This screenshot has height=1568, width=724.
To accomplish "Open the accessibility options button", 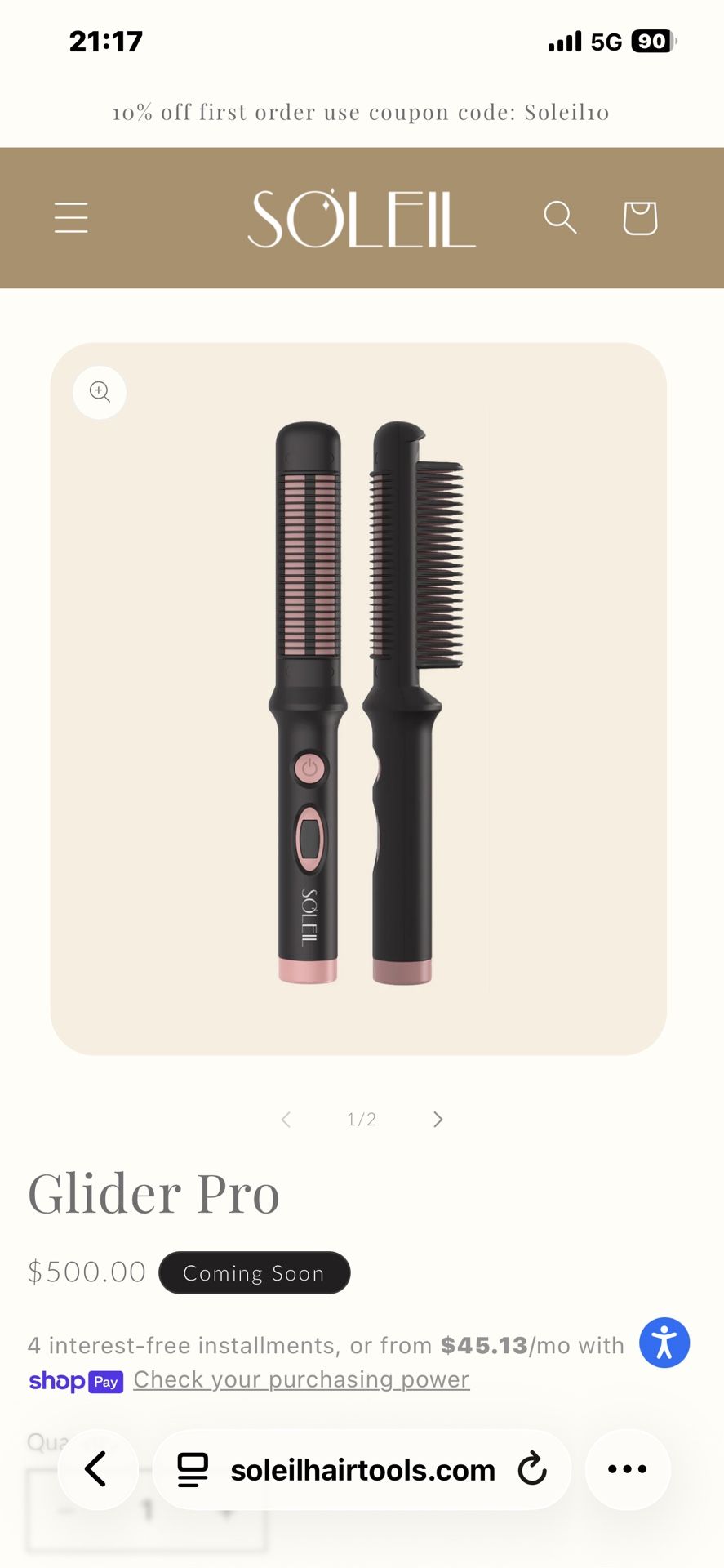I will (664, 1343).
